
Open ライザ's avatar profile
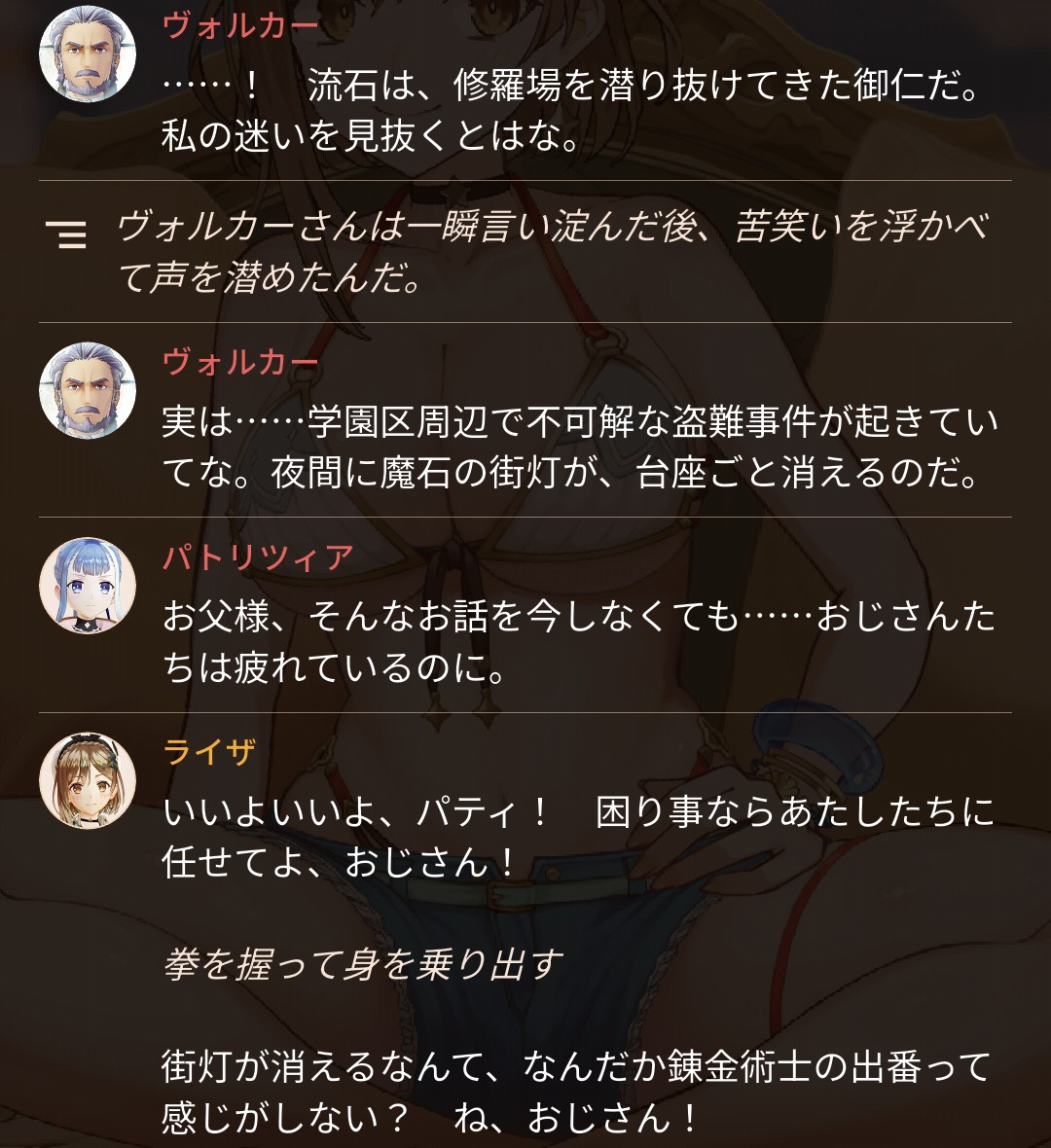pos(88,780)
